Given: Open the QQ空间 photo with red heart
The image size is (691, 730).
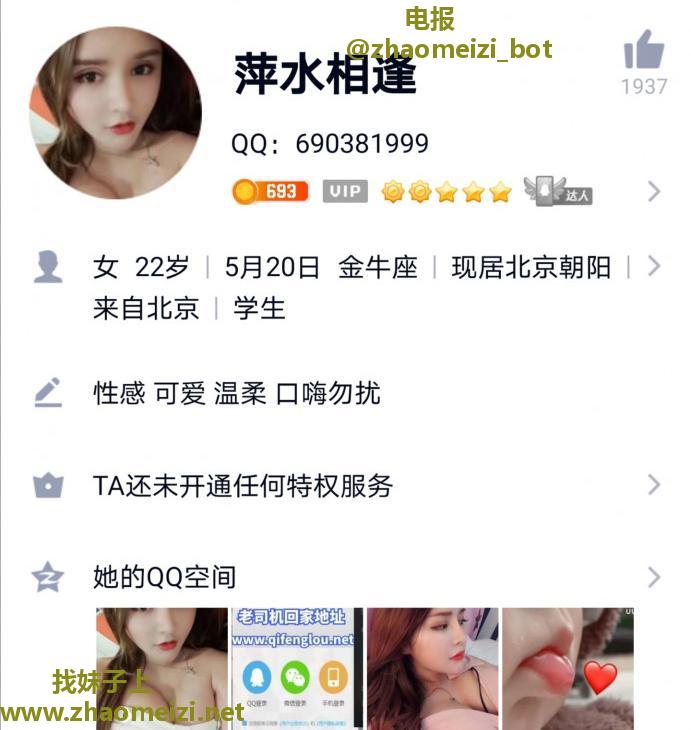Looking at the screenshot, I should (x=568, y=667).
